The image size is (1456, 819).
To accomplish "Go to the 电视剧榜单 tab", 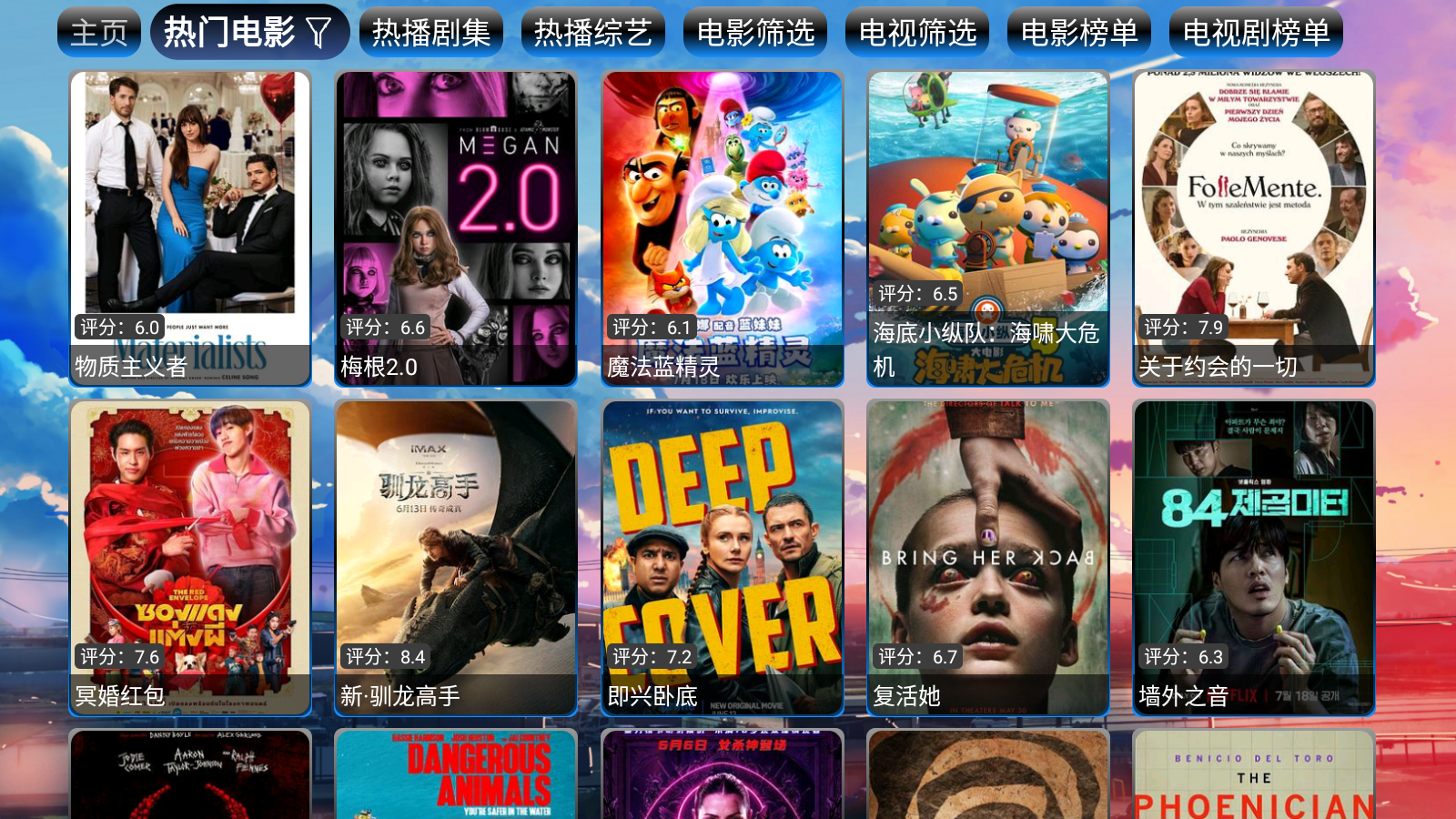I will 1256,33.
